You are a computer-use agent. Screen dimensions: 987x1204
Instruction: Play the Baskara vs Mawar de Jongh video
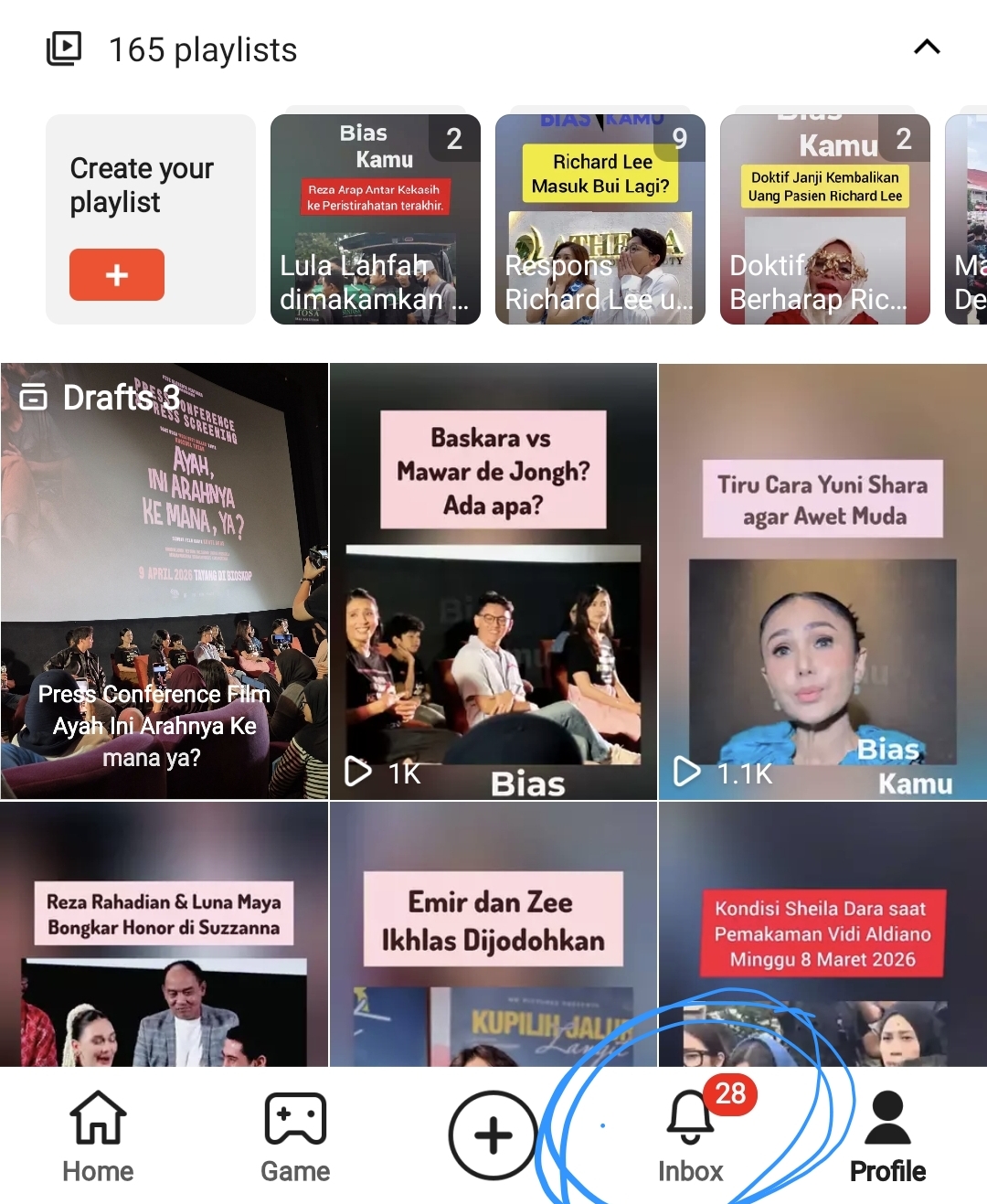click(493, 581)
